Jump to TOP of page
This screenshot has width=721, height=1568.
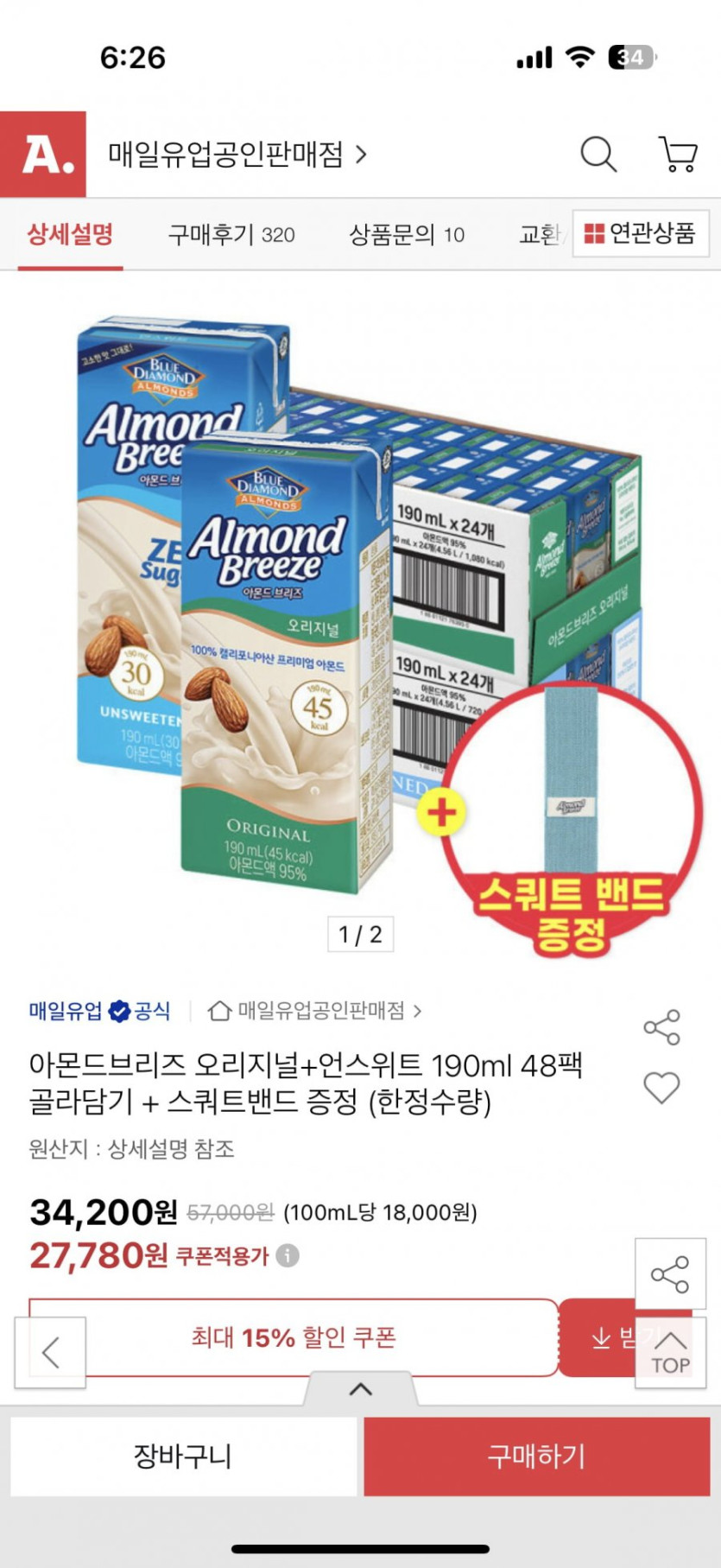click(670, 1353)
